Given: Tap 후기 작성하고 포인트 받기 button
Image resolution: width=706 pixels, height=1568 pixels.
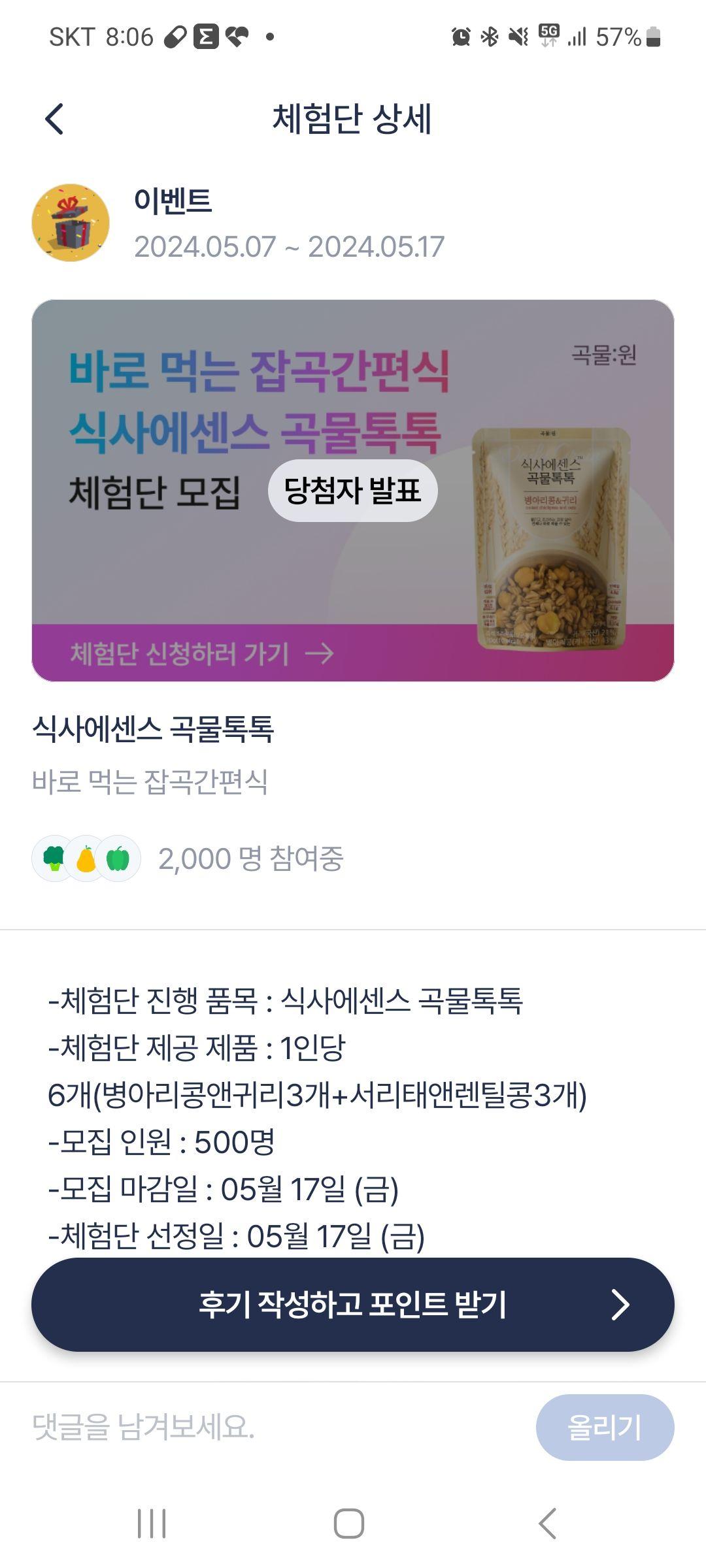Looking at the screenshot, I should (x=352, y=1305).
